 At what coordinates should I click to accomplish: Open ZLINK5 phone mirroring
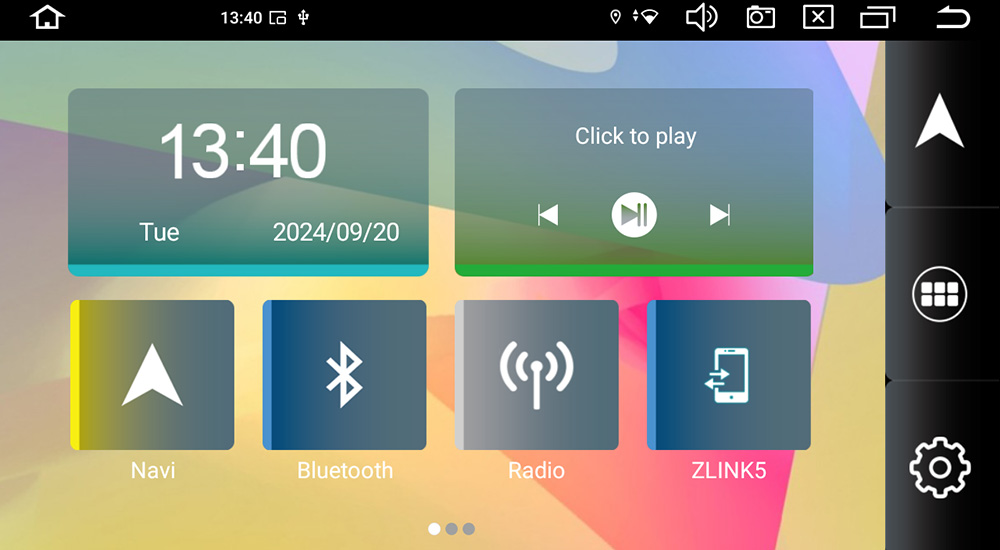728,375
